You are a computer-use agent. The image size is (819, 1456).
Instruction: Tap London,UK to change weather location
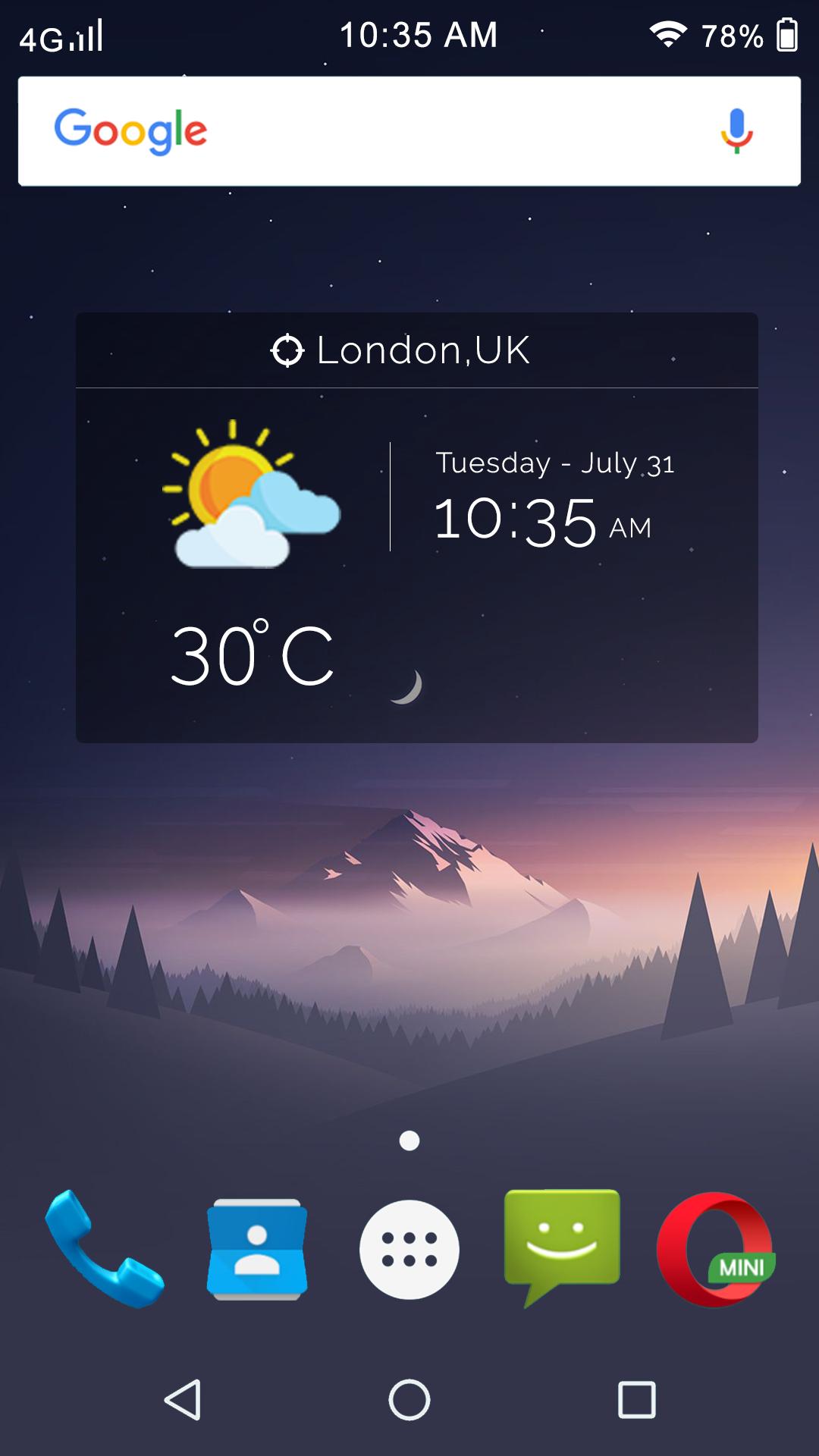pyautogui.click(x=421, y=350)
